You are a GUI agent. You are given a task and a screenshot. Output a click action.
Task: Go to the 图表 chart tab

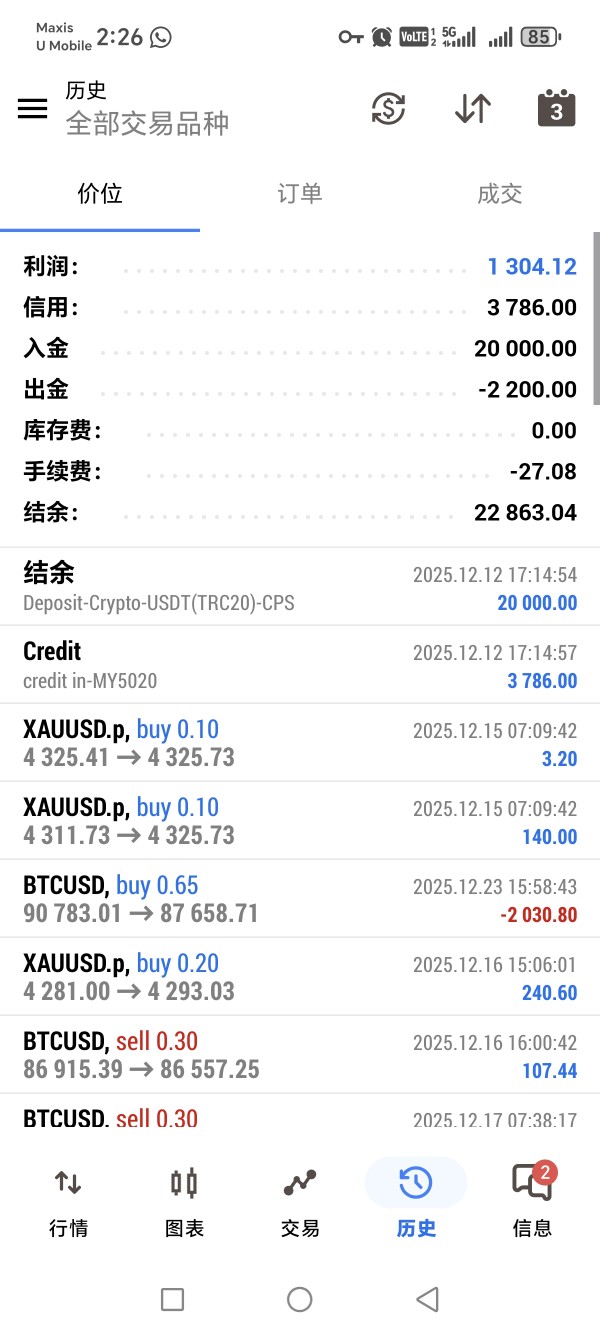click(x=184, y=1200)
